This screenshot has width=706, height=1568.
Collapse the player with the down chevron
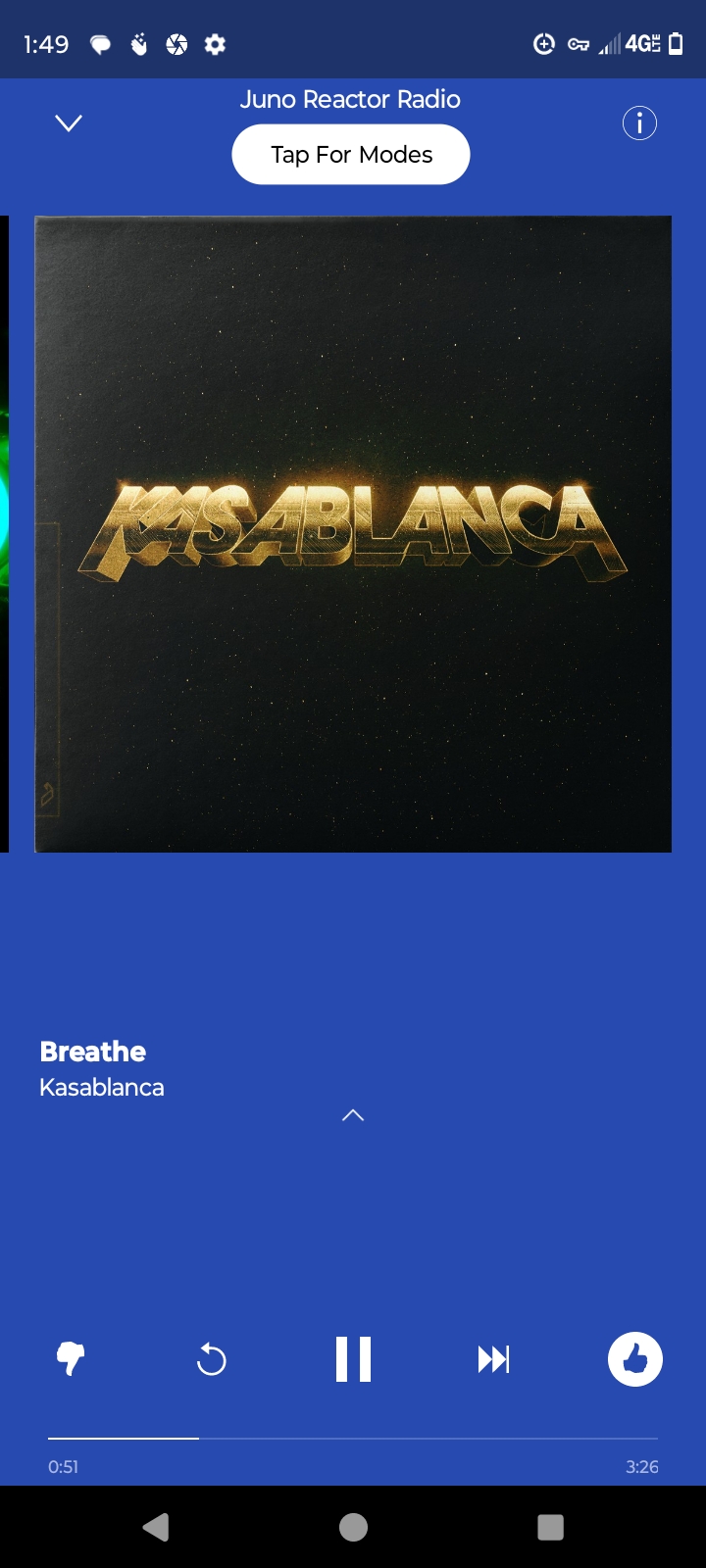69,123
